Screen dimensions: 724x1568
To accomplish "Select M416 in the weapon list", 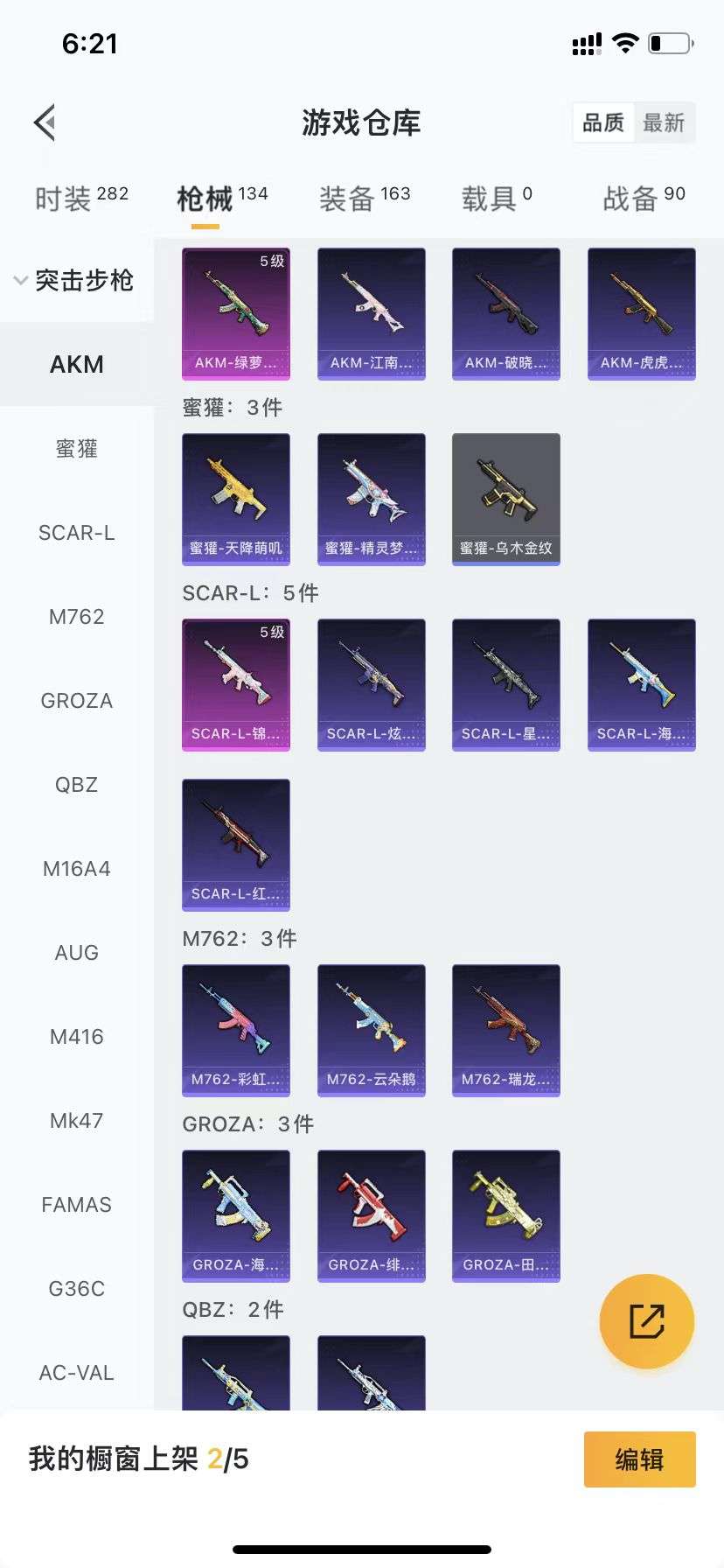I will click(x=76, y=1037).
